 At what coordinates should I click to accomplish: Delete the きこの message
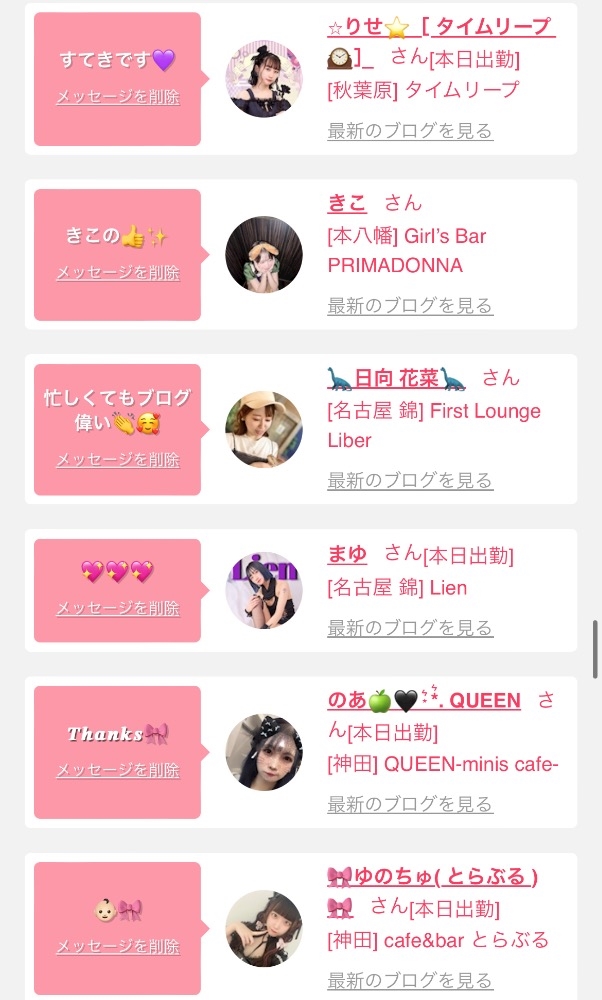click(x=118, y=272)
